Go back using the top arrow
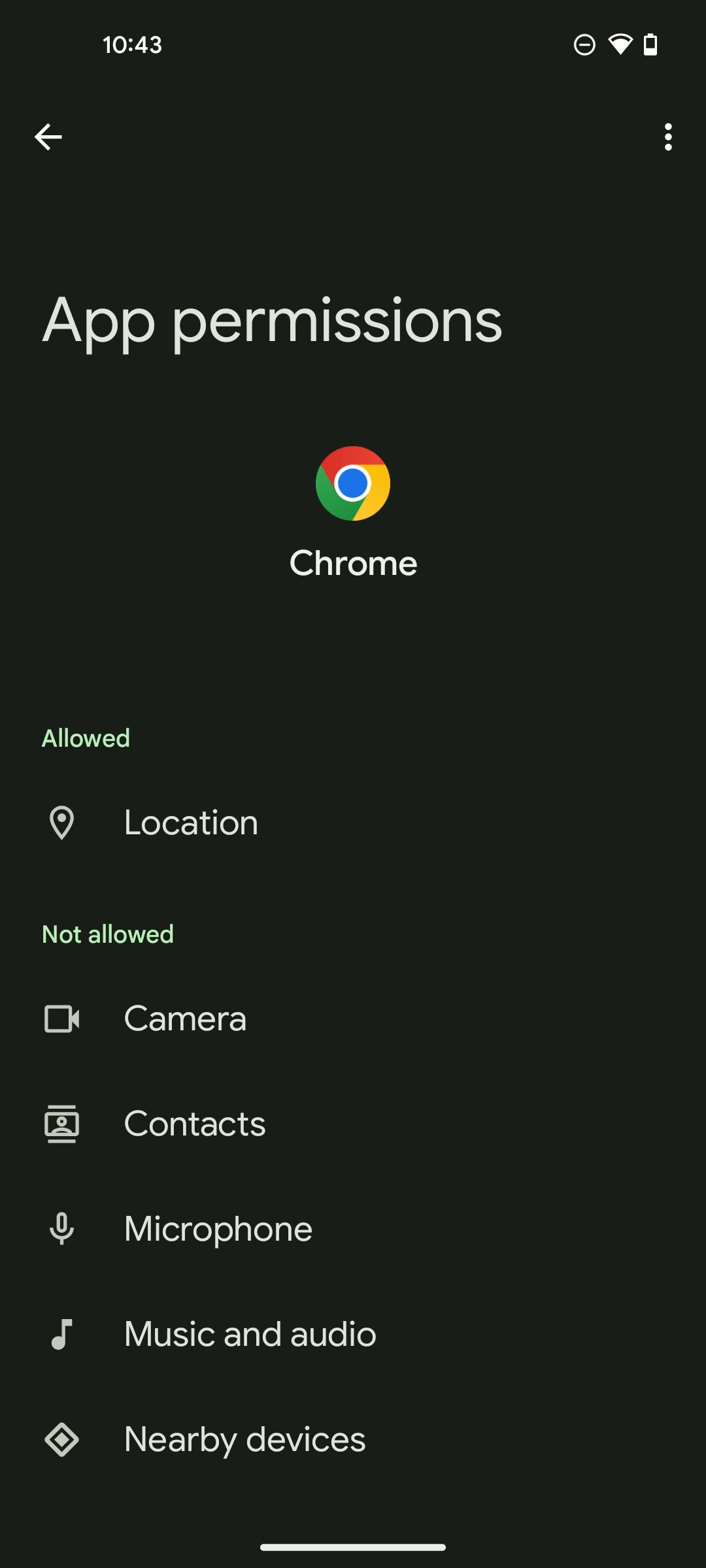This screenshot has width=706, height=1568. point(48,137)
